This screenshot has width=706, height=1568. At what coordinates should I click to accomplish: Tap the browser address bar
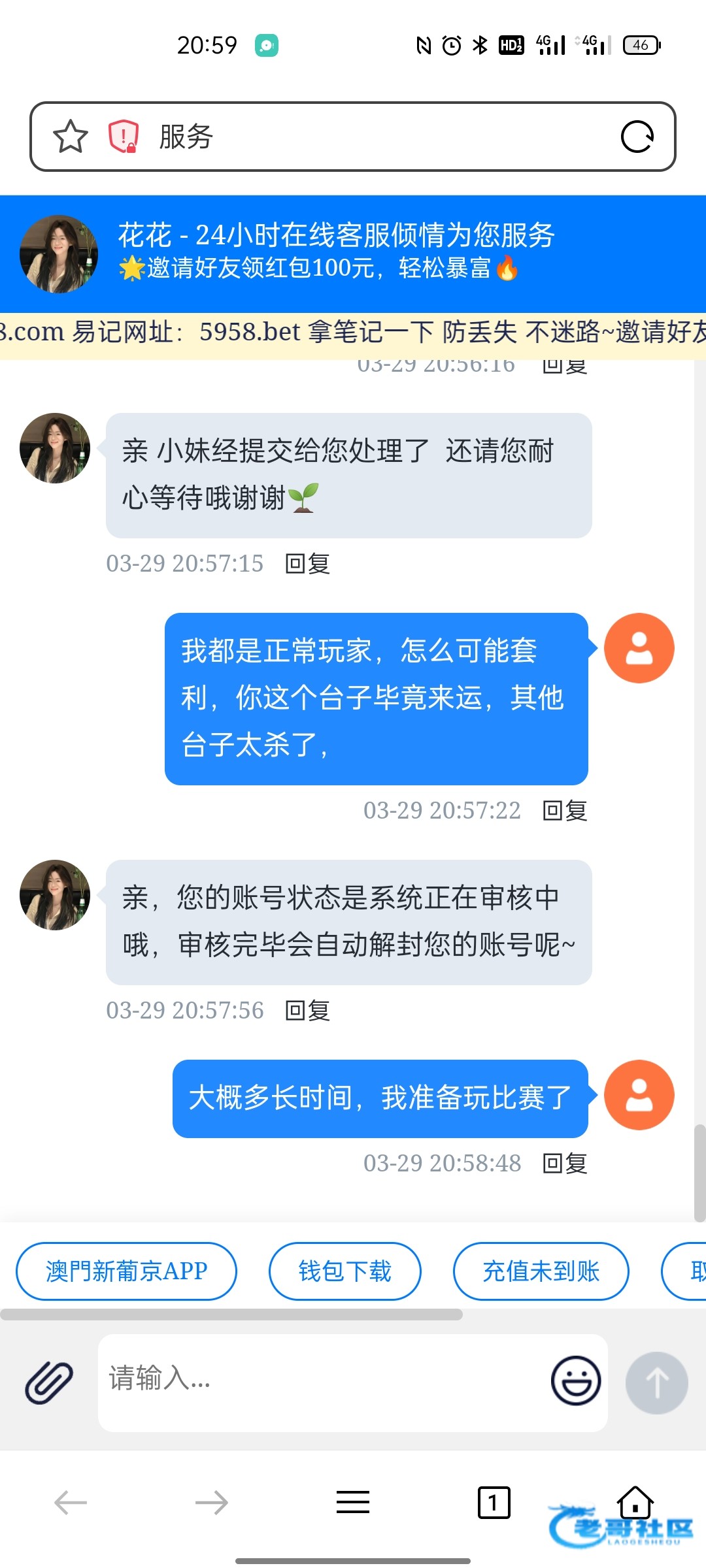pyautogui.click(x=353, y=137)
